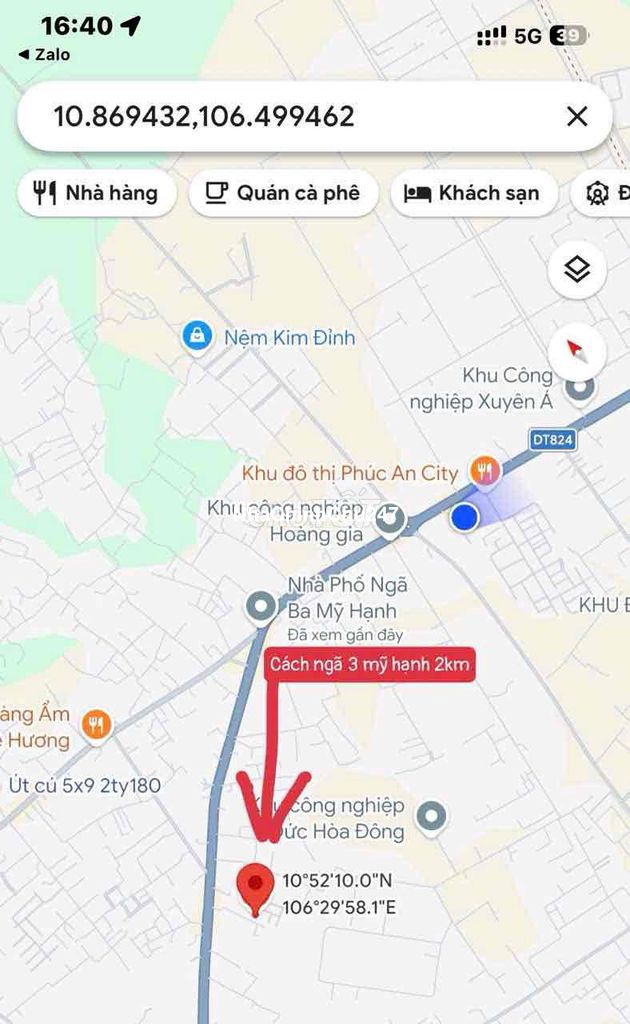Viewport: 630px width, 1024px height.
Task: Select the Nhà hàng filter chip
Action: click(97, 193)
